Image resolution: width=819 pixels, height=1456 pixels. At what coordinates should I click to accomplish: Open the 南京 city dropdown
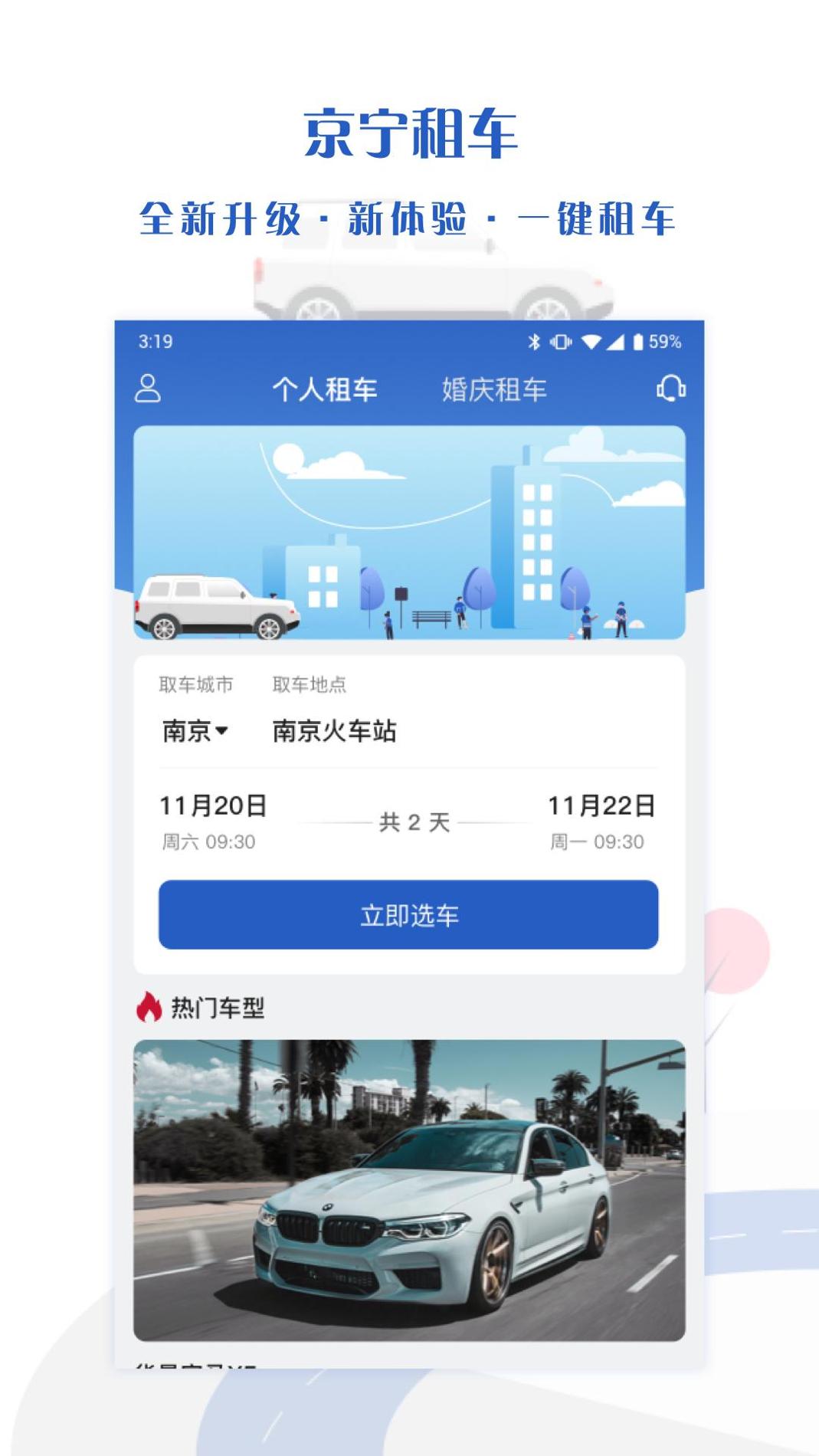(x=189, y=733)
